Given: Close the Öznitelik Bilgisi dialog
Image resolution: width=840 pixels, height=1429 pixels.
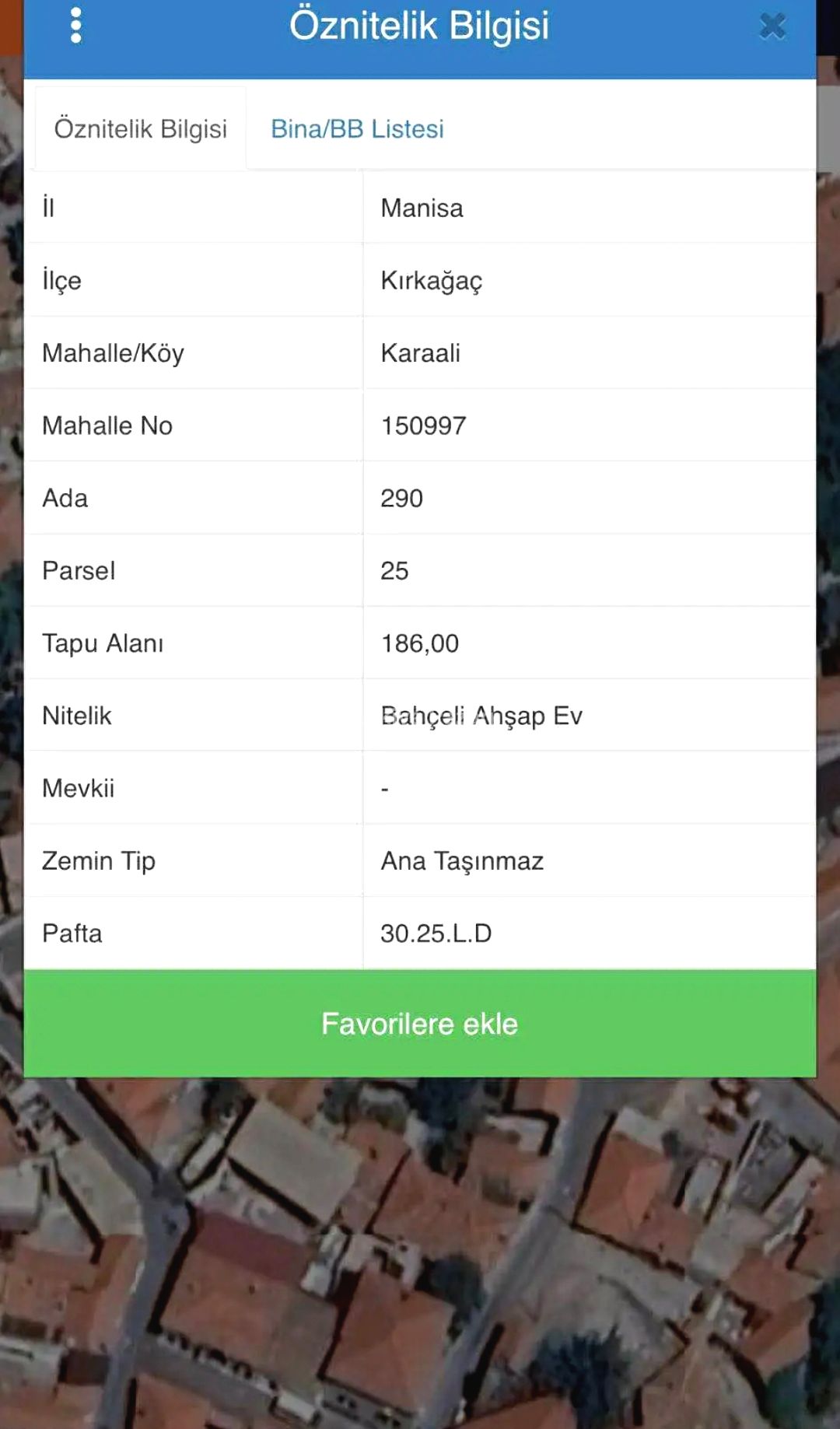Looking at the screenshot, I should point(772,26).
